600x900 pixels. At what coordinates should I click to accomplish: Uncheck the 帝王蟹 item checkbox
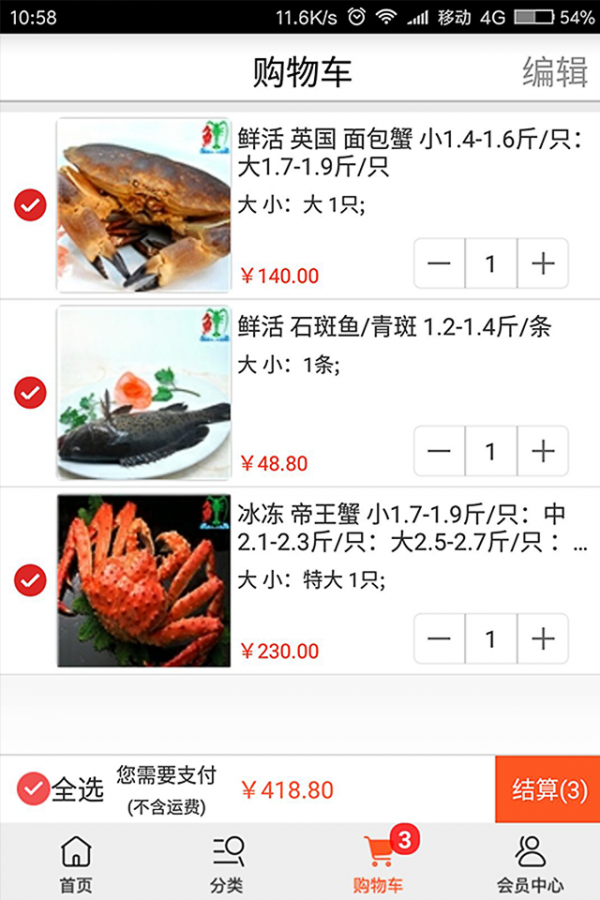(x=30, y=580)
